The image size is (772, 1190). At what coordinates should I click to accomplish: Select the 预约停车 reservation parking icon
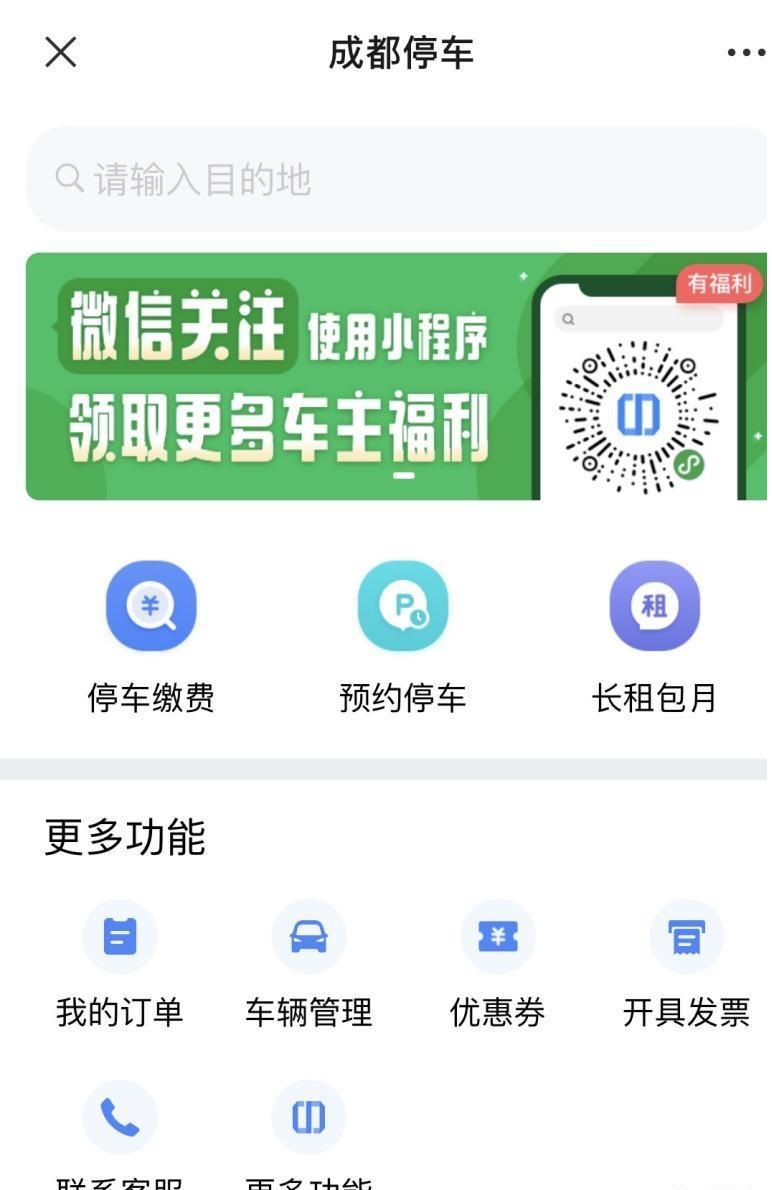402,605
